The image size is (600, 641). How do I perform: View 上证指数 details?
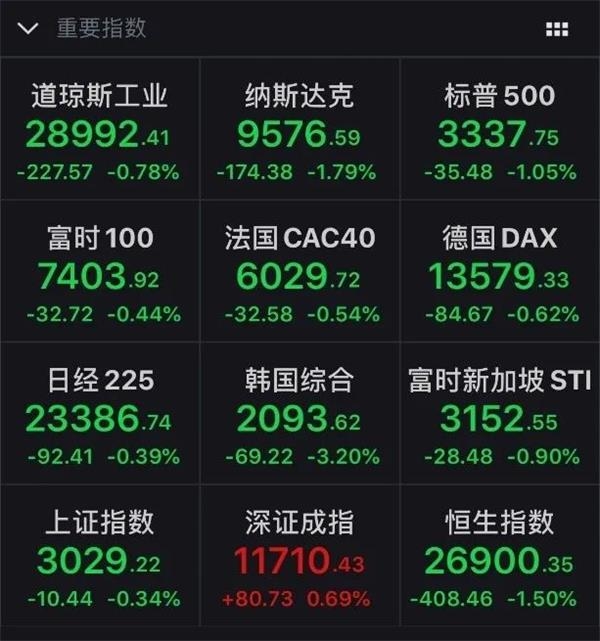(x=99, y=558)
